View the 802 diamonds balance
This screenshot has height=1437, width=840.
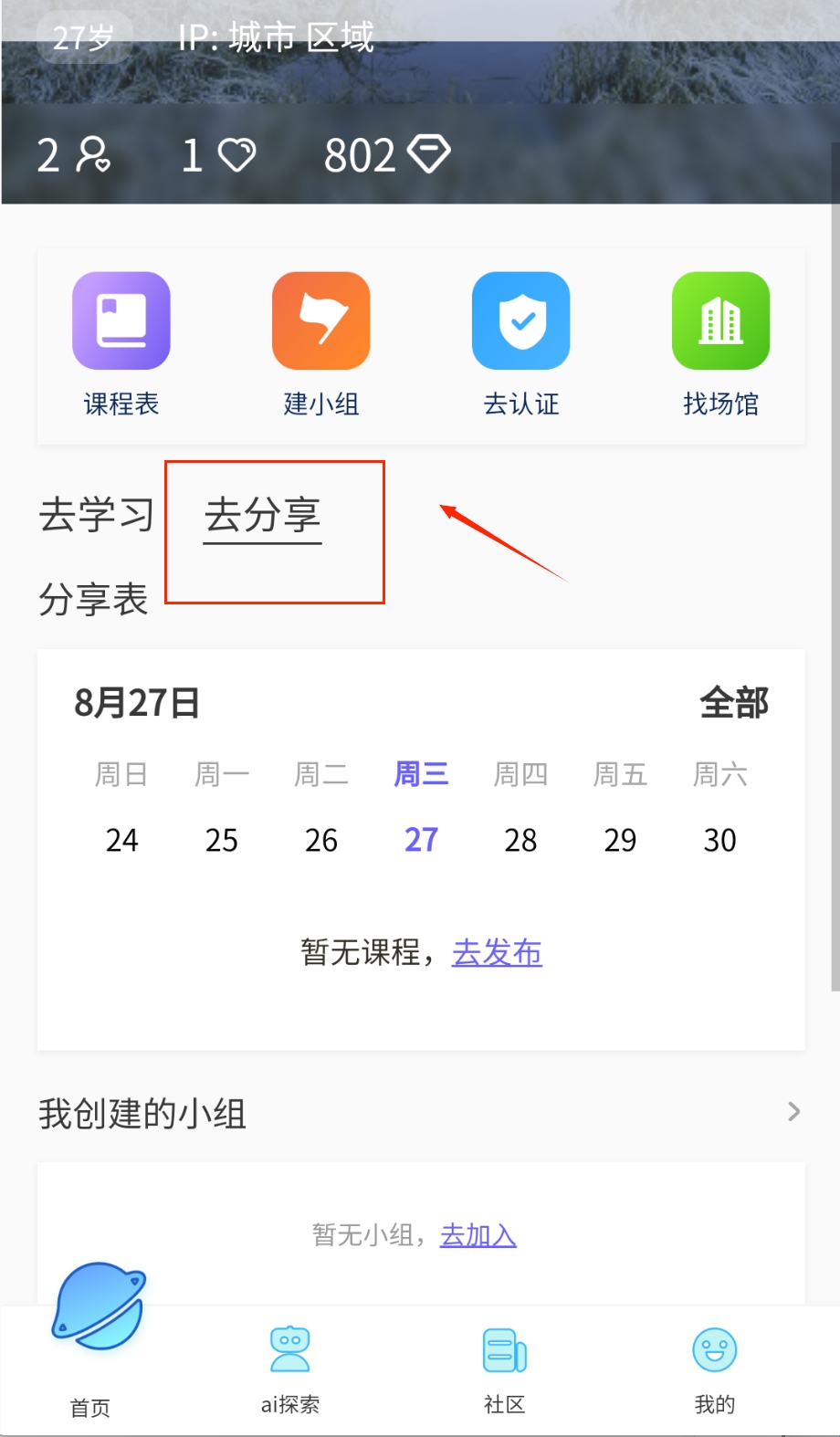click(387, 155)
